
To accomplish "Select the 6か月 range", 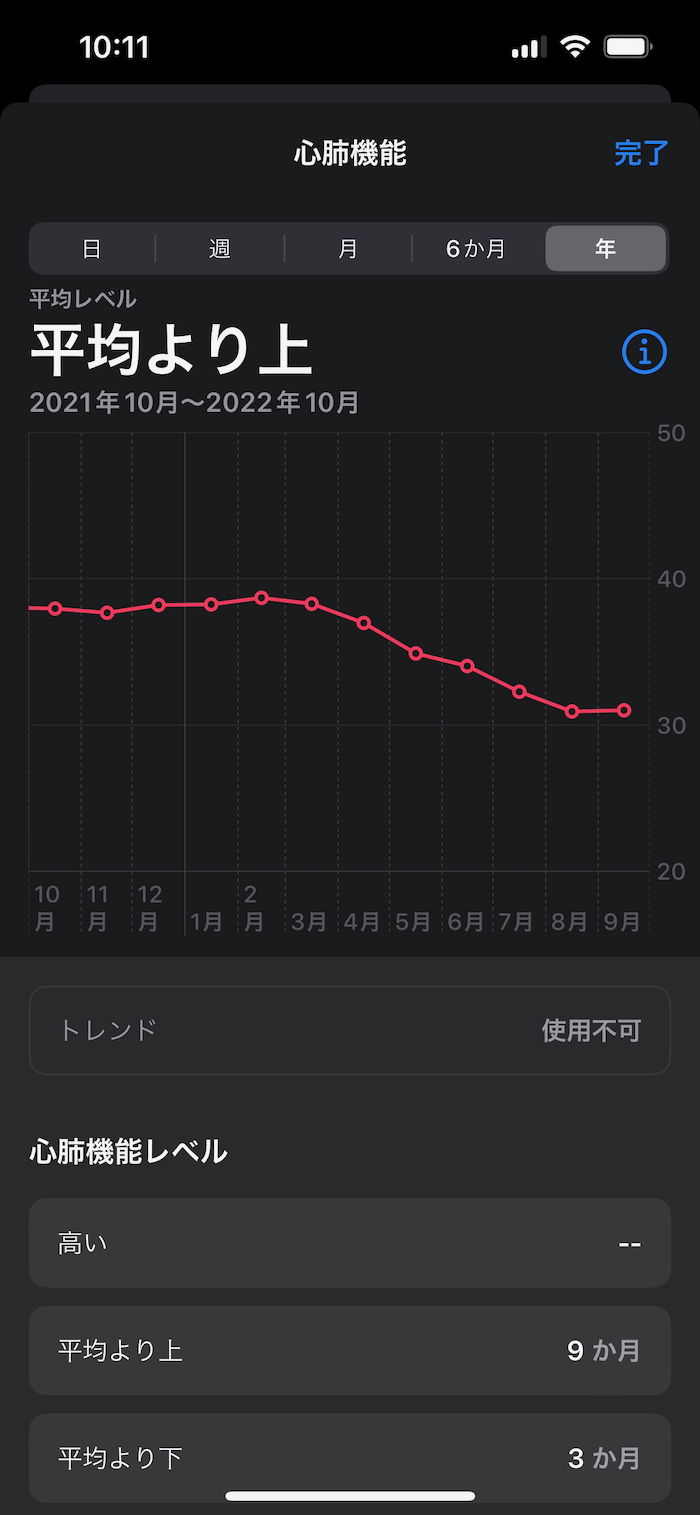I will click(476, 249).
